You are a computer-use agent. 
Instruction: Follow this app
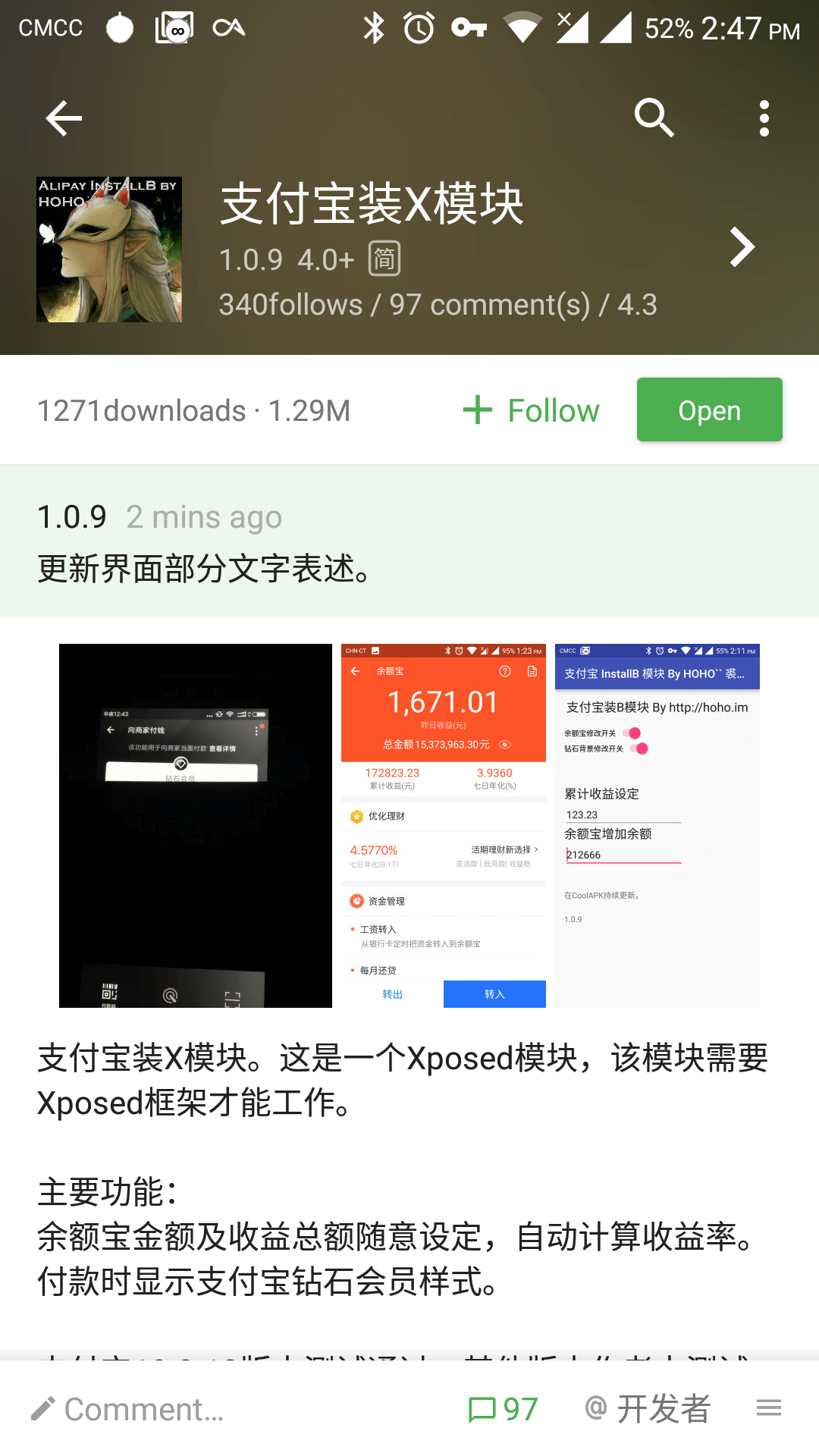(x=531, y=410)
